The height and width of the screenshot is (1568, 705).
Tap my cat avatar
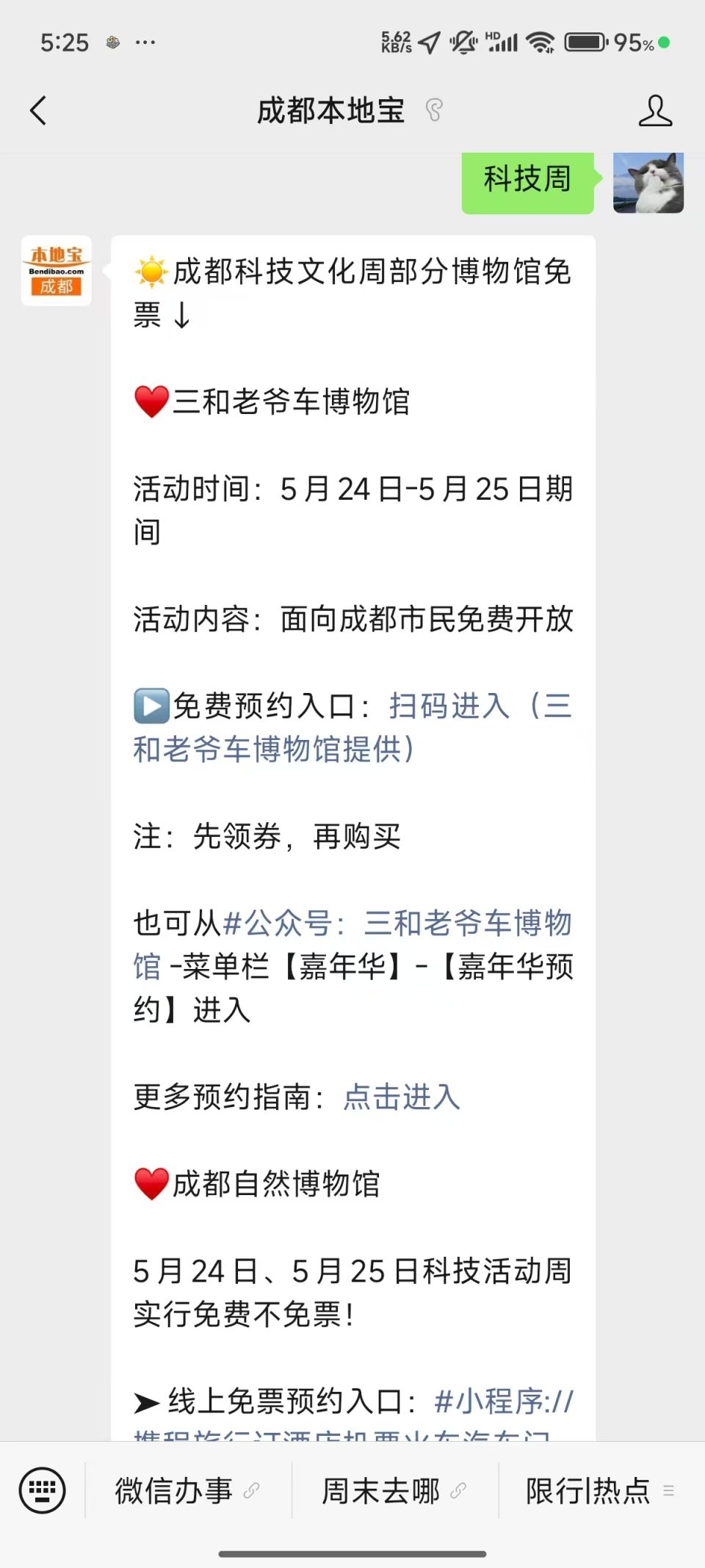point(648,183)
